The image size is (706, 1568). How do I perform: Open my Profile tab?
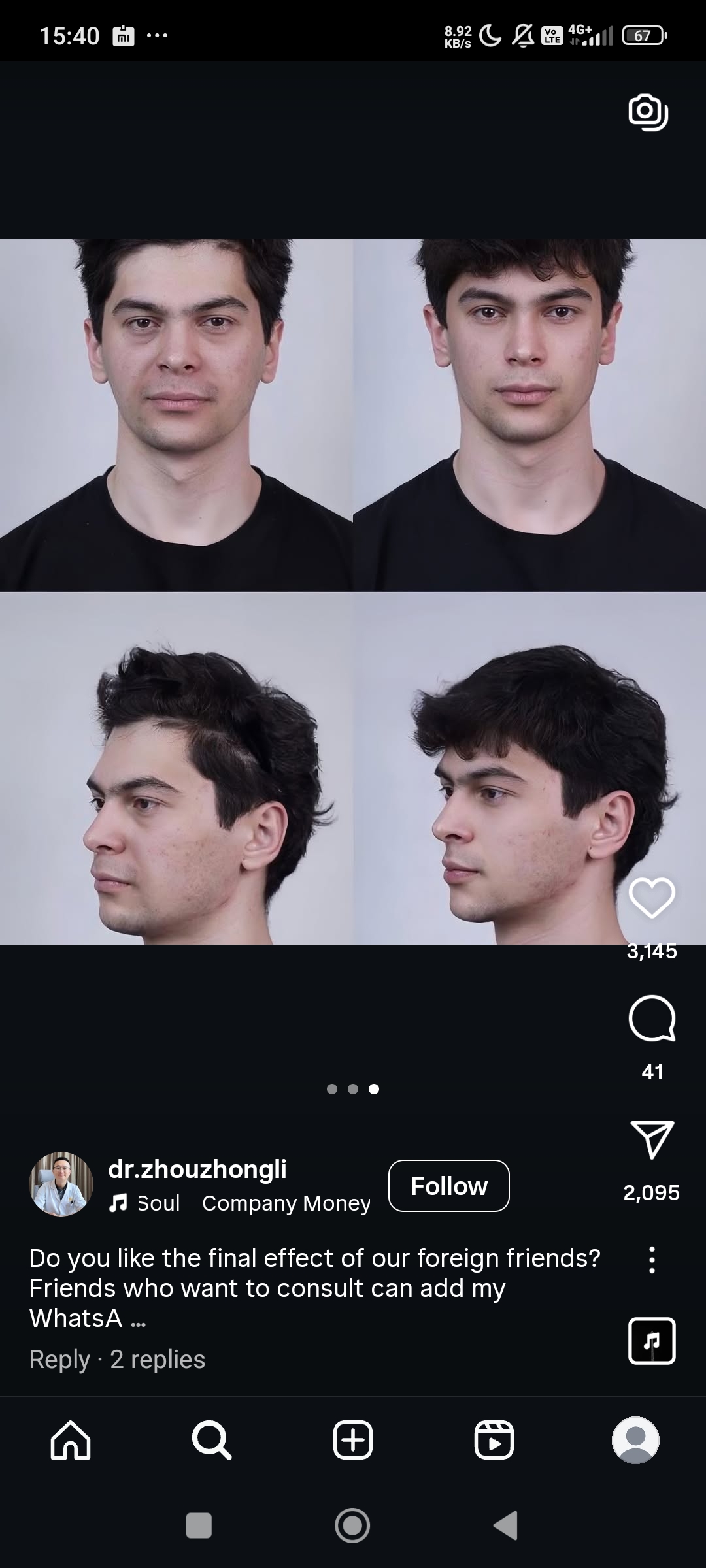tap(635, 1440)
